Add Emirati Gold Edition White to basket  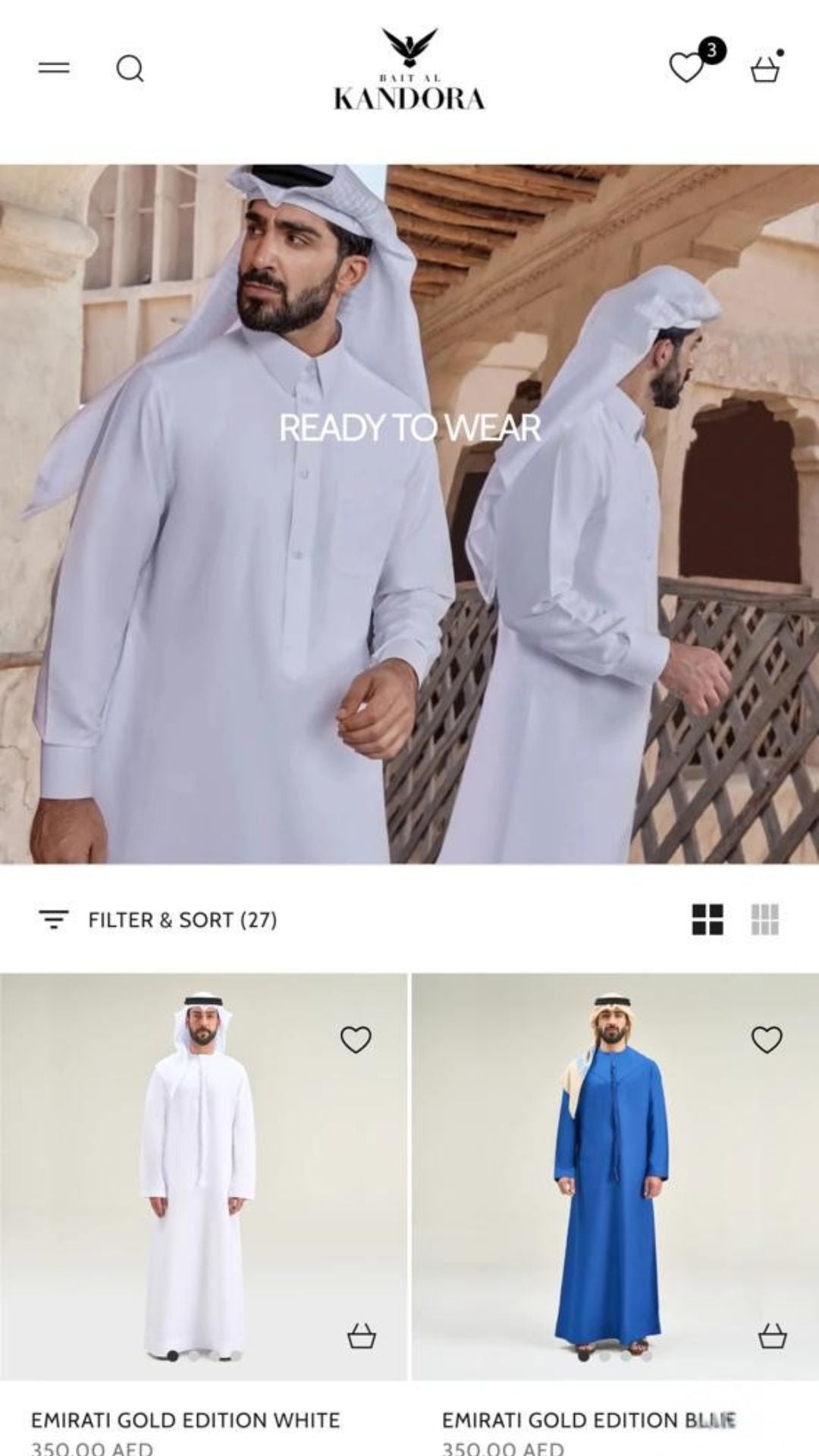click(362, 1335)
